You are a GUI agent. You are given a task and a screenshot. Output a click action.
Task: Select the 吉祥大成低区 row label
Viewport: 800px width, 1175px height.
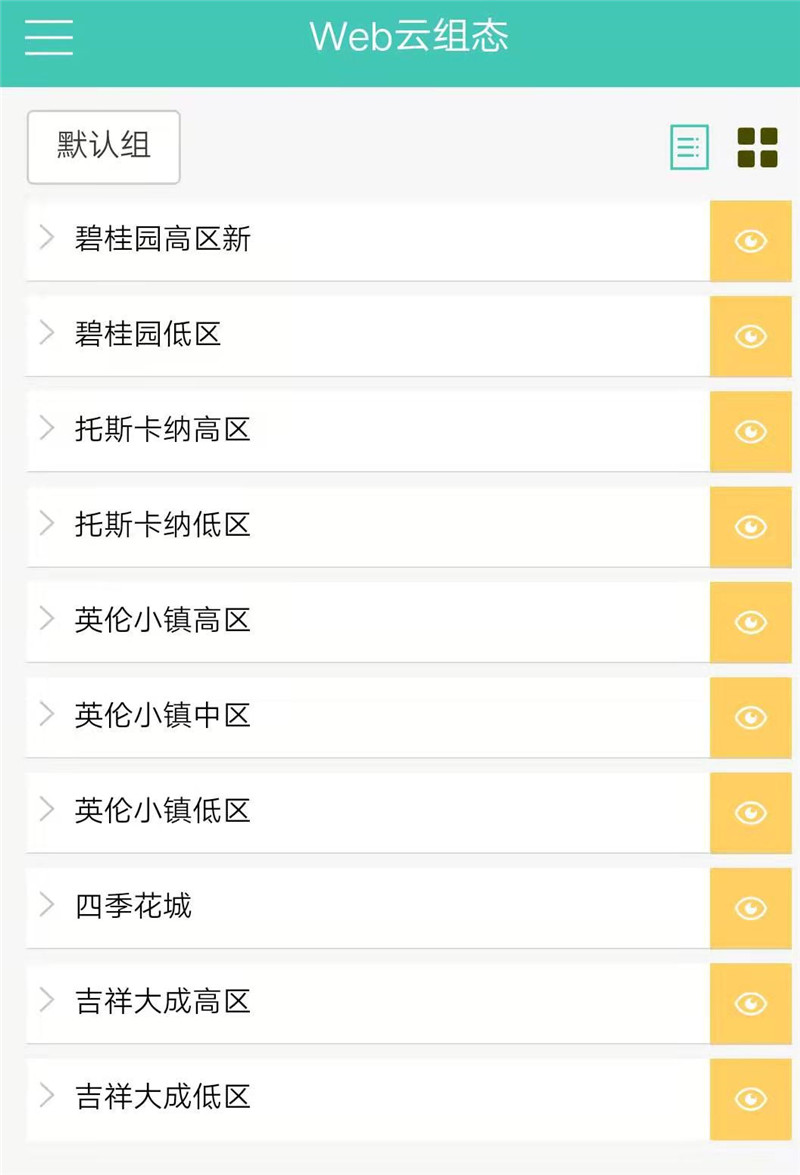163,1098
